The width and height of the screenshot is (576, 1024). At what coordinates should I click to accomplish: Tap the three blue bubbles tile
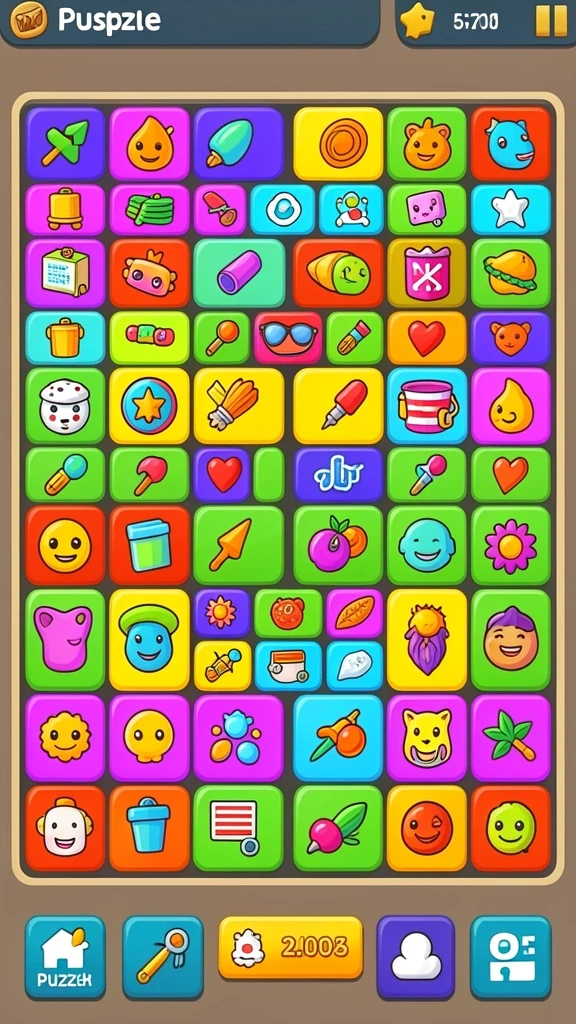(238, 738)
